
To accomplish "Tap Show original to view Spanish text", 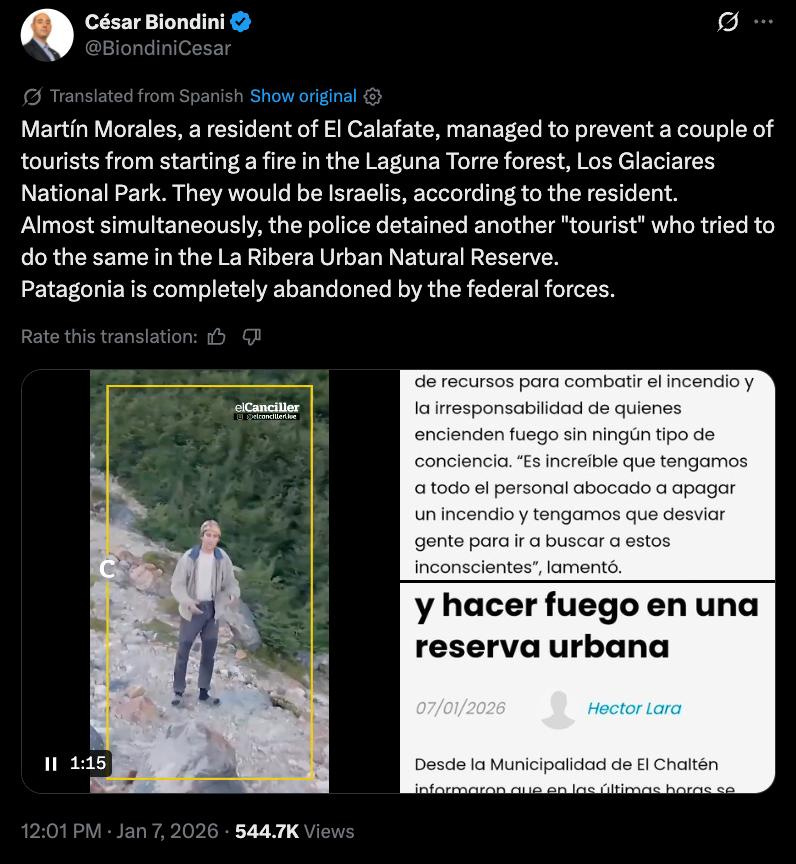I will [x=303, y=96].
